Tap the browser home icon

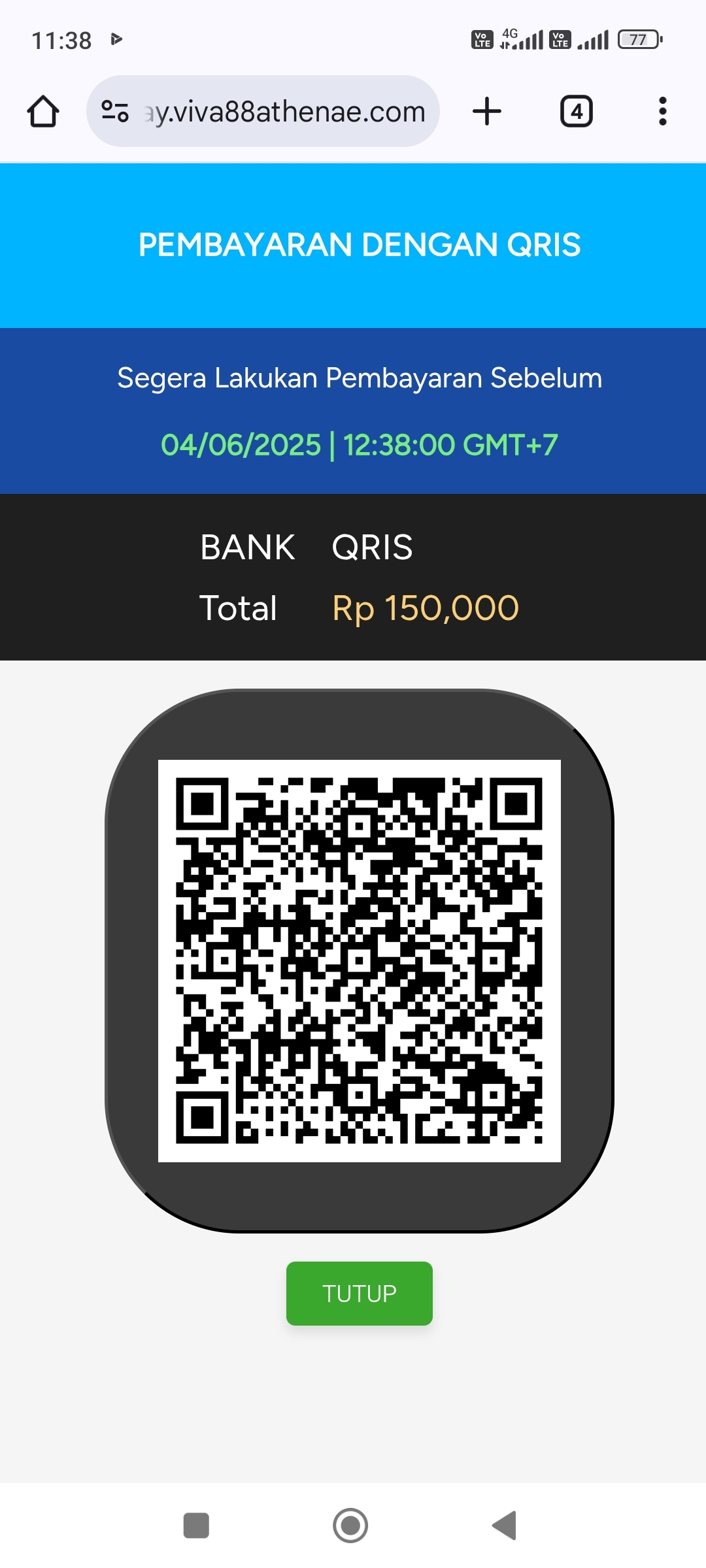pos(43,111)
